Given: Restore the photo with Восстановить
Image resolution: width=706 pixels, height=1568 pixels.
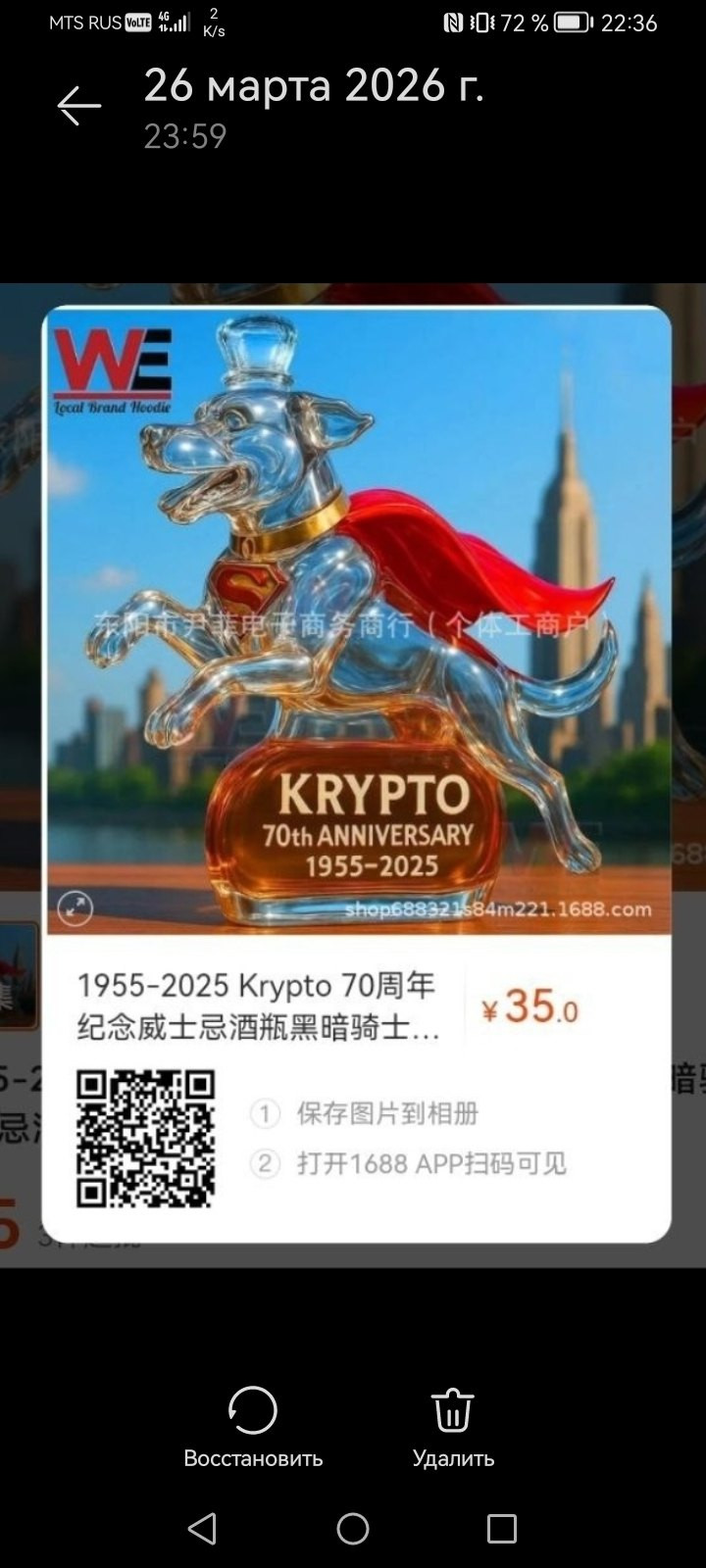Looking at the screenshot, I should pos(253,1426).
